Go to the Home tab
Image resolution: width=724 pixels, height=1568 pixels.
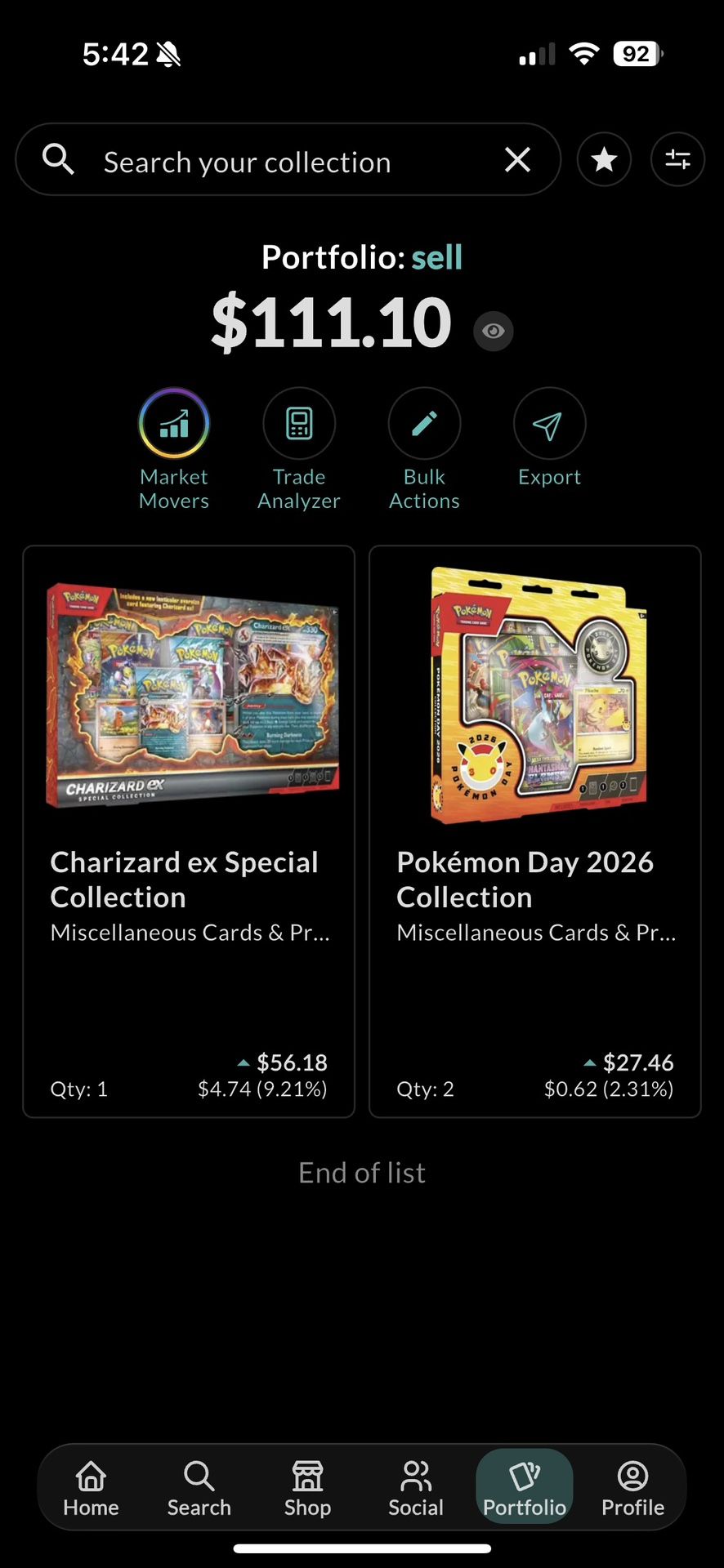tap(91, 1487)
